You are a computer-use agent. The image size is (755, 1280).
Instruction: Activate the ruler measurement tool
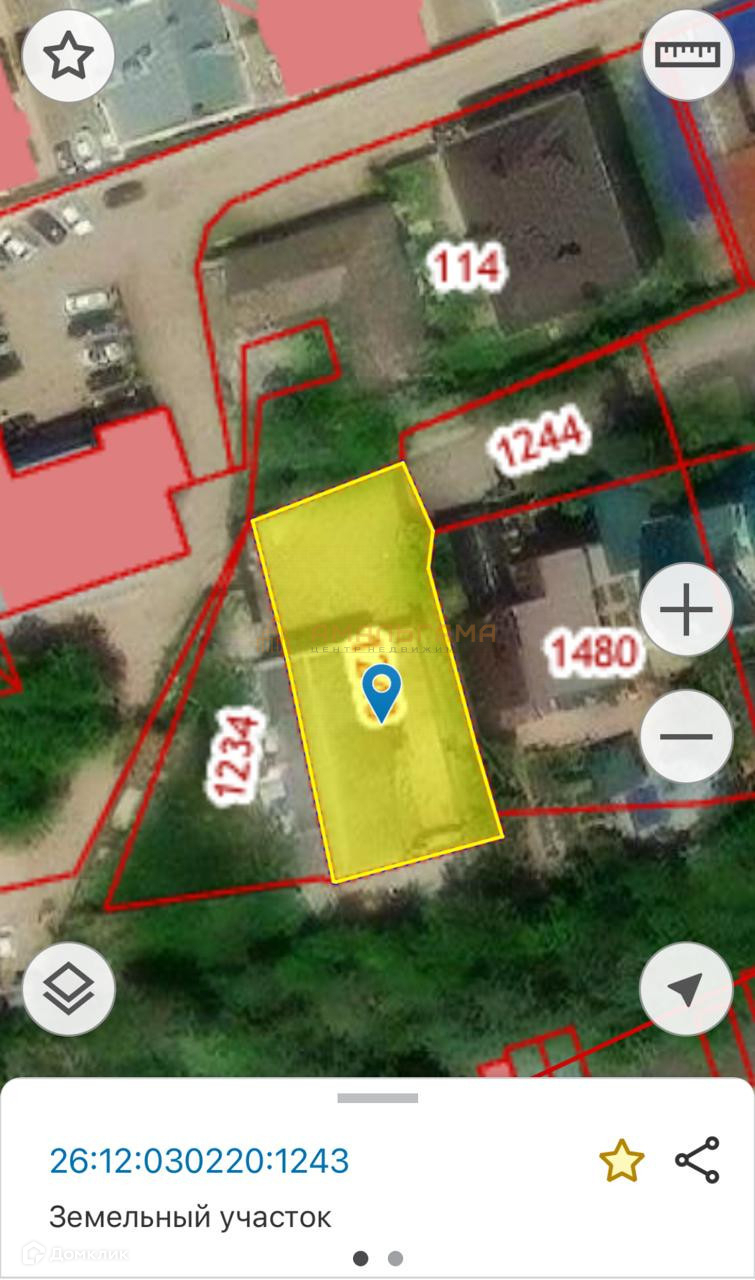[x=688, y=54]
